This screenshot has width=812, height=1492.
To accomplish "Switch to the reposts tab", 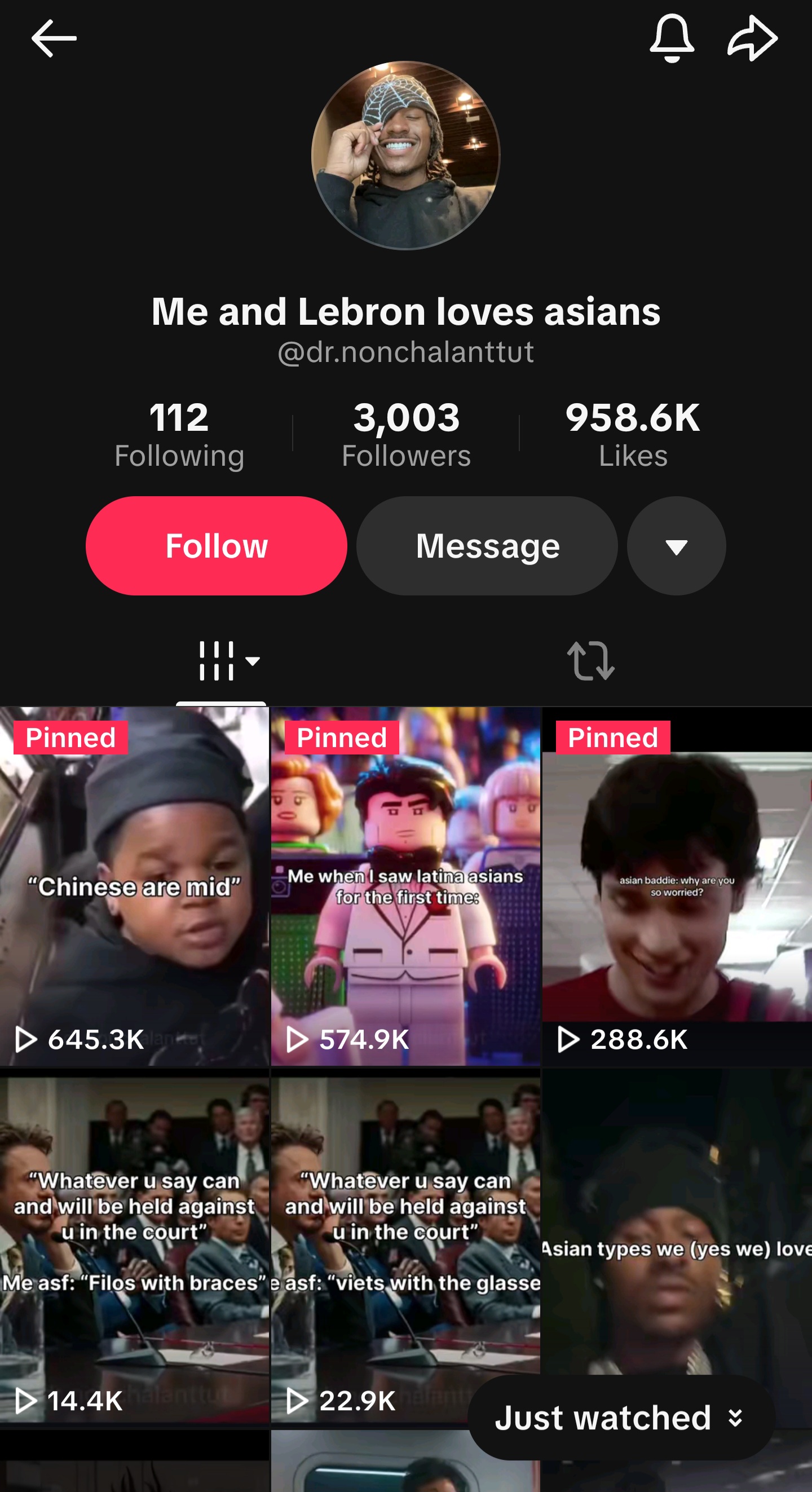I will point(590,660).
